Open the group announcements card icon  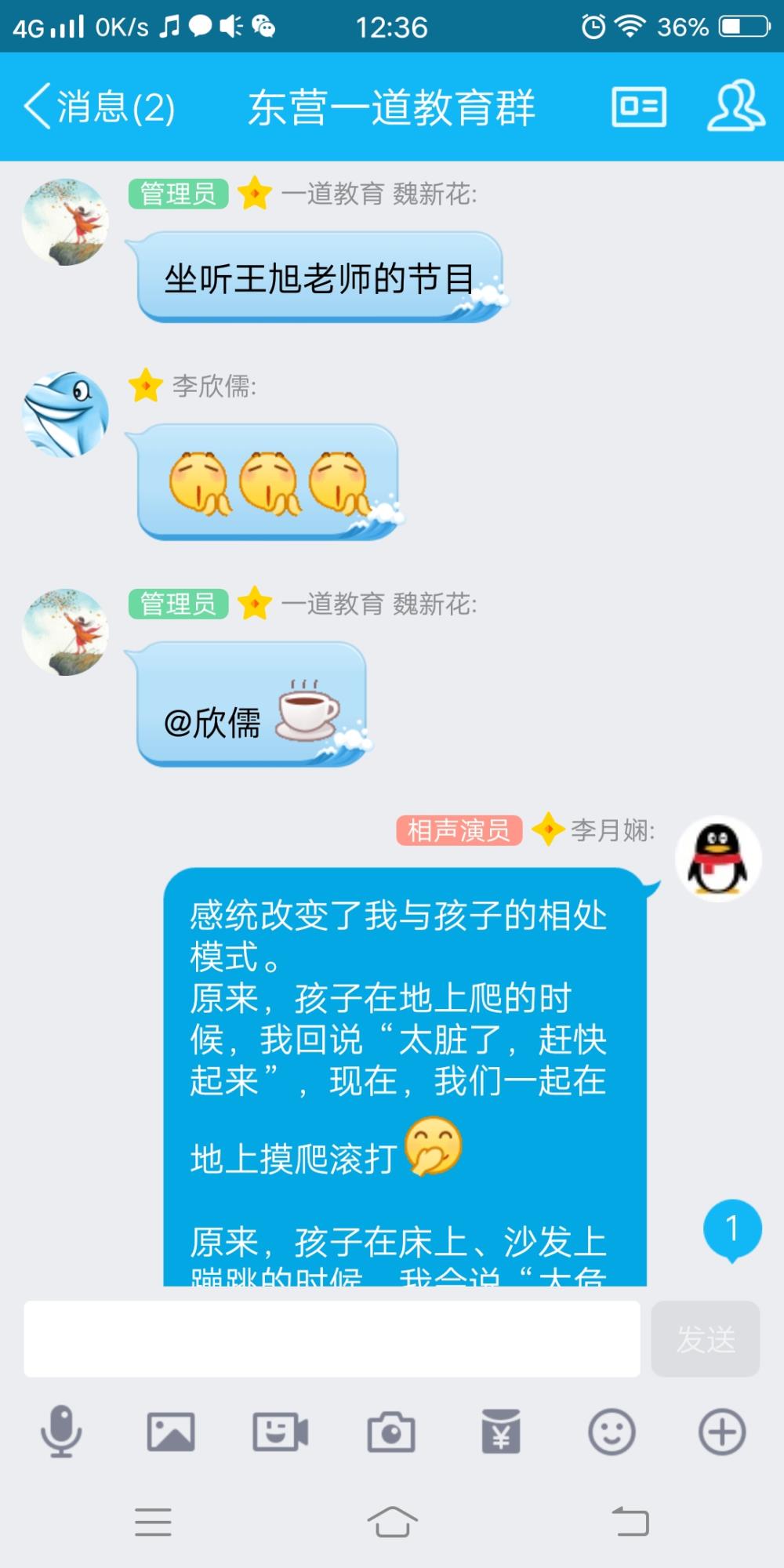pos(639,107)
